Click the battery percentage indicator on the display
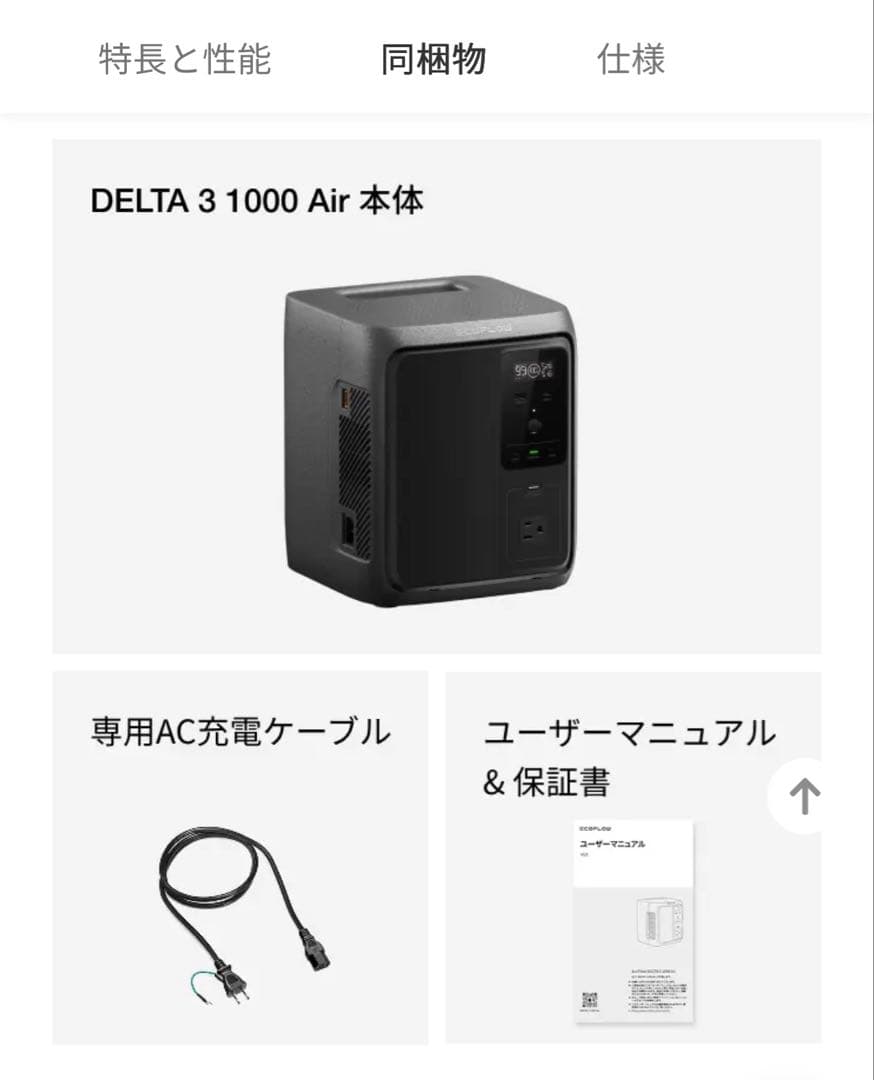This screenshot has width=874, height=1080. coord(520,370)
